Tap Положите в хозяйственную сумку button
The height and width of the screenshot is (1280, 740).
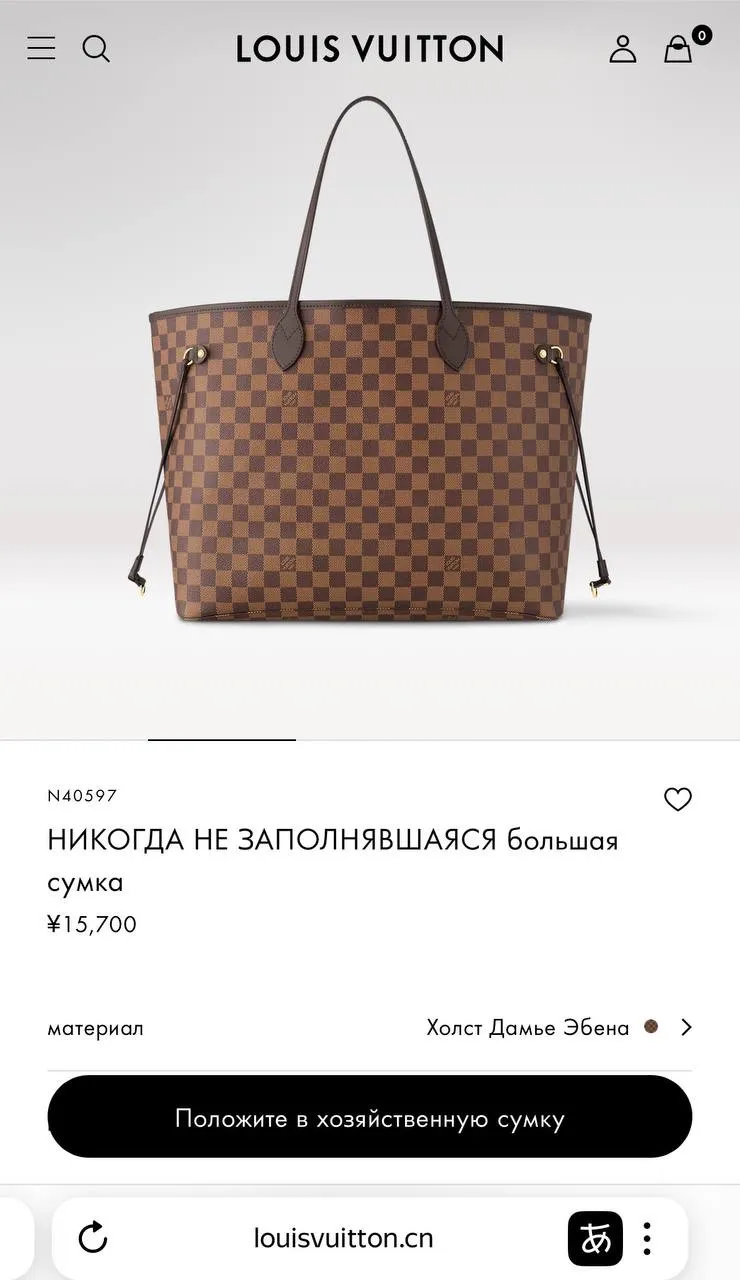point(369,1118)
